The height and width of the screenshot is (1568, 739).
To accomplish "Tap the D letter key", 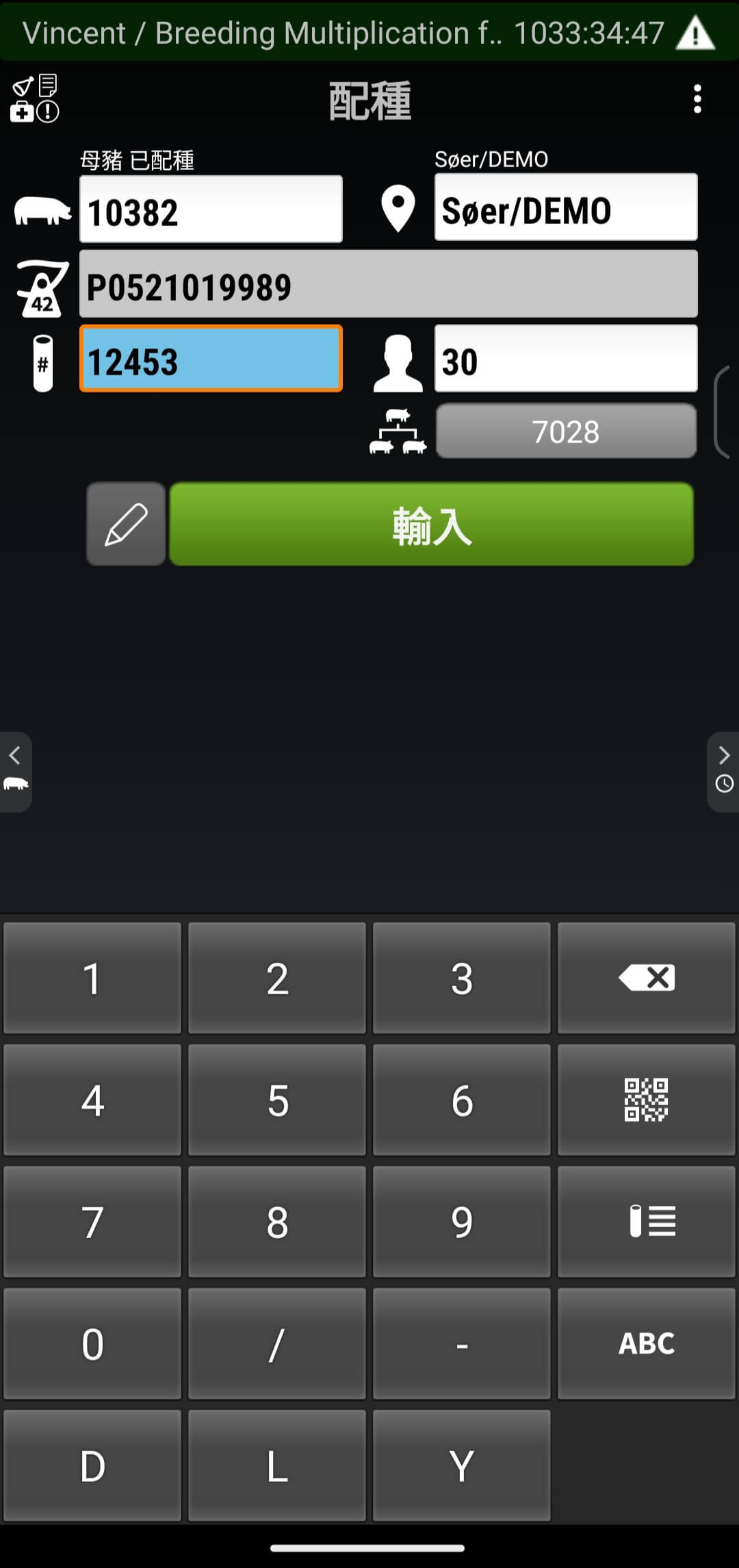I will tap(92, 1465).
